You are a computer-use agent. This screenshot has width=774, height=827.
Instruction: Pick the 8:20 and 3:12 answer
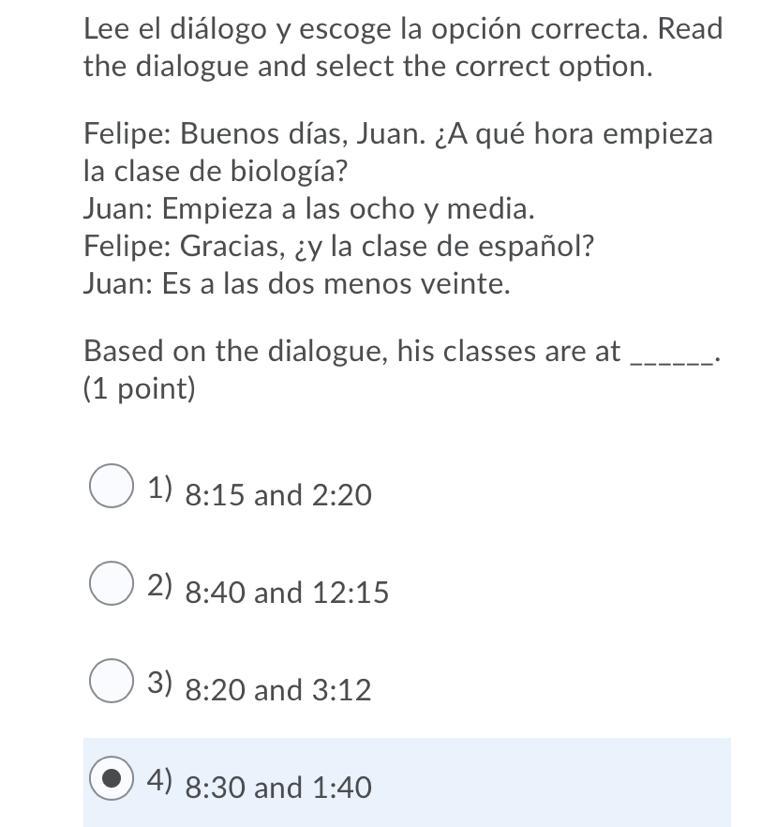tap(112, 682)
